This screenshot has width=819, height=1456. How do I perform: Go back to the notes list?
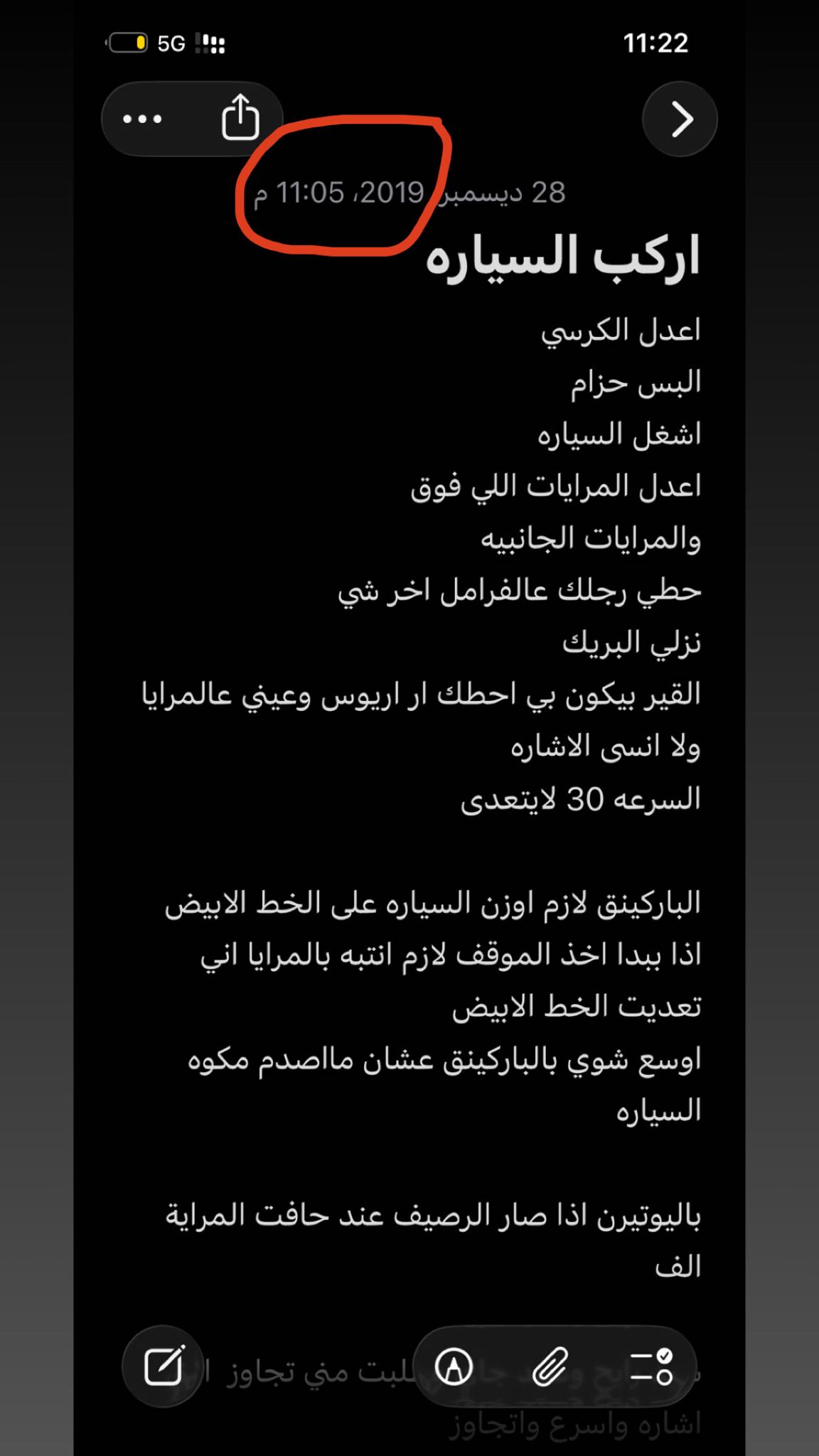680,119
